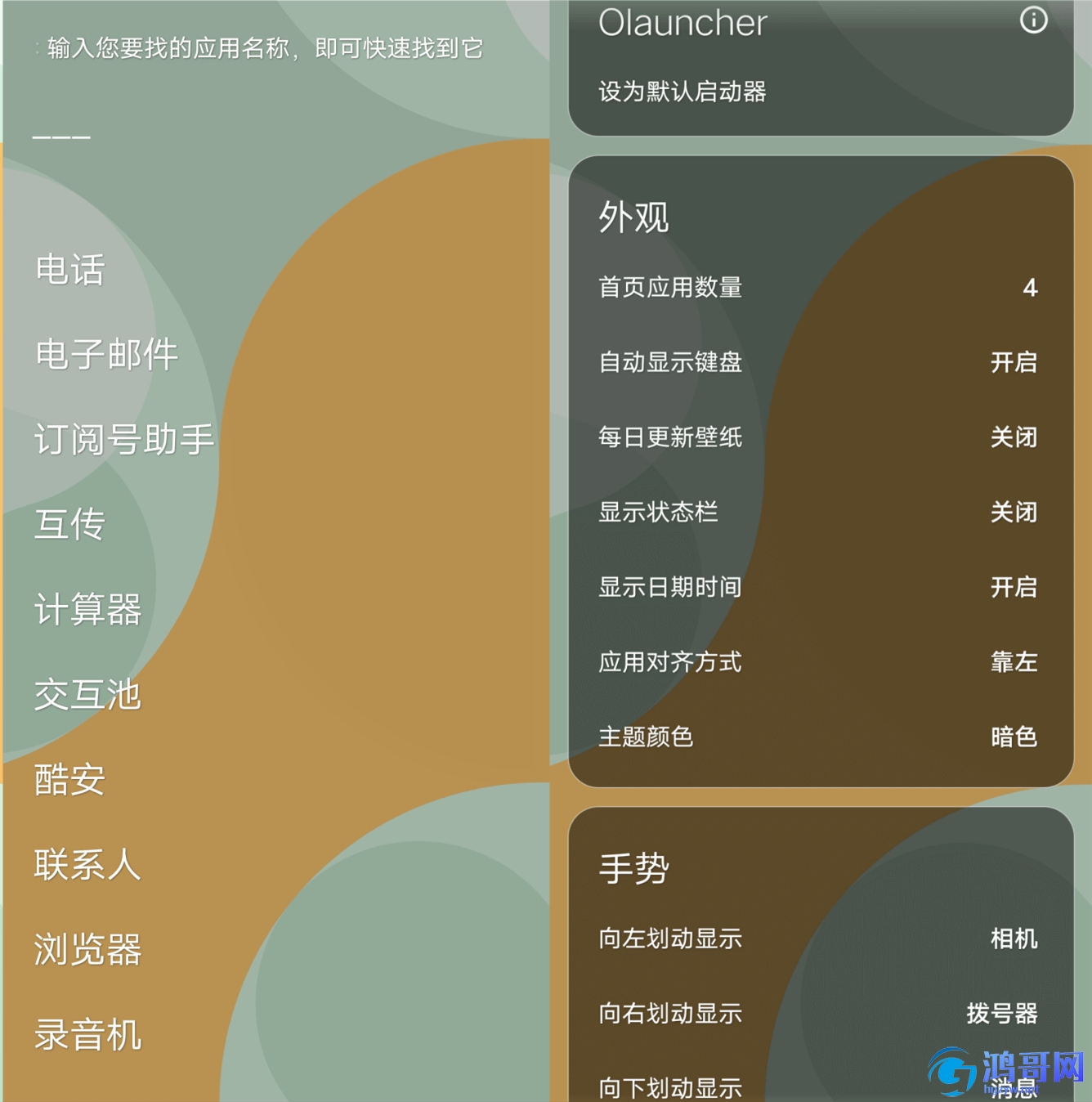The image size is (1092, 1102).
Task: Open the 酷安 app
Action: 70,780
